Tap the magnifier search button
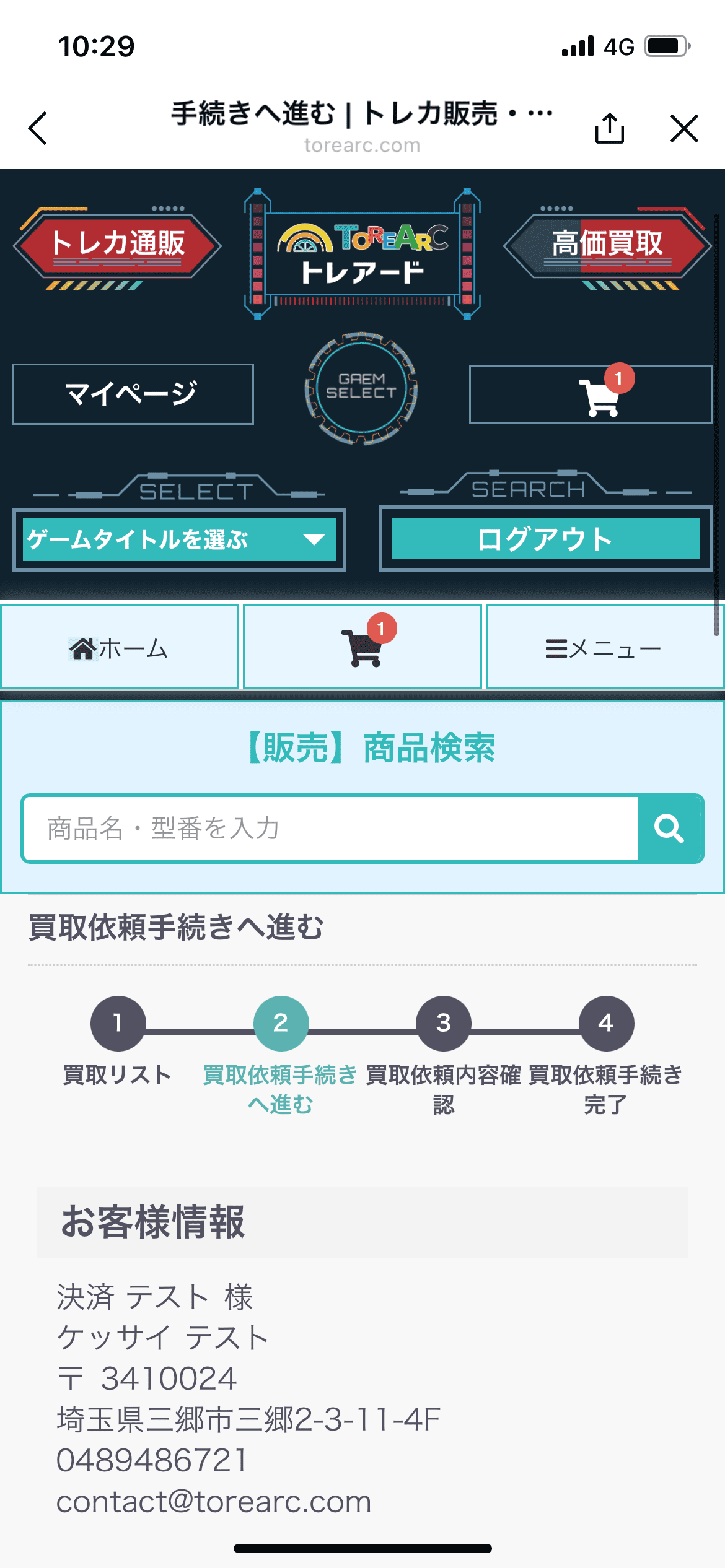The image size is (725, 1568). [x=670, y=829]
